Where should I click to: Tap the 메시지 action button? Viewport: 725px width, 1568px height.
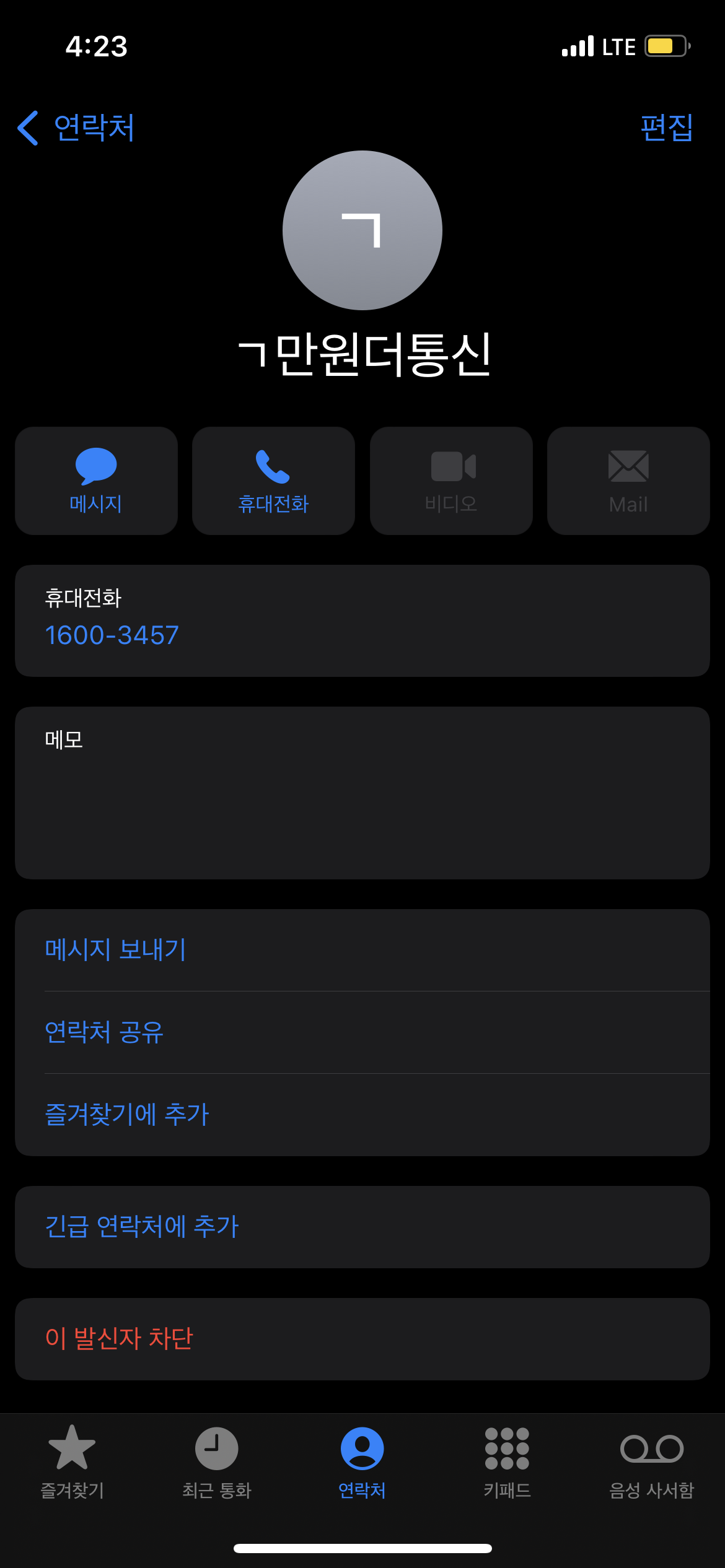coord(96,481)
